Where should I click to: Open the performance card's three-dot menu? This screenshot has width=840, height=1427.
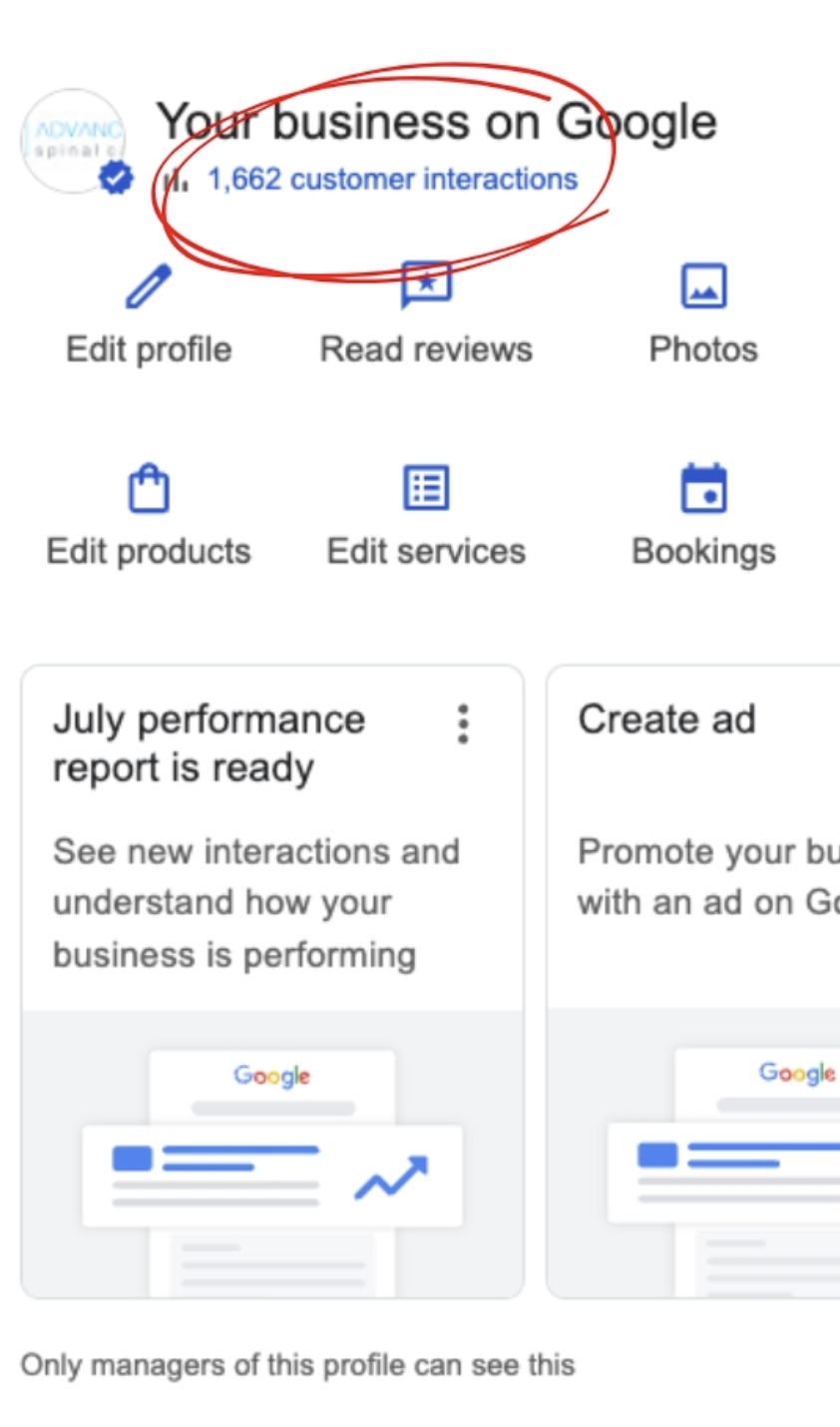tap(463, 723)
